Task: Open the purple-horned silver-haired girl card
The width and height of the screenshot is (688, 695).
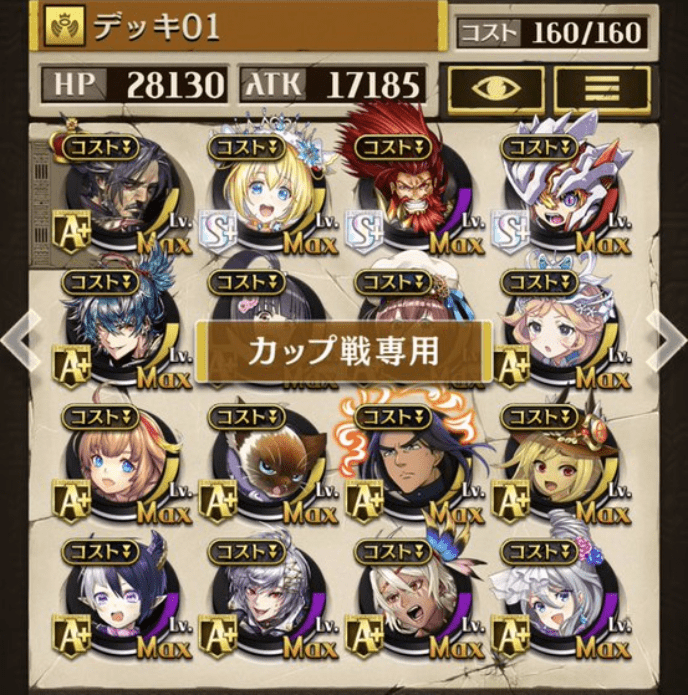Action: (118, 600)
